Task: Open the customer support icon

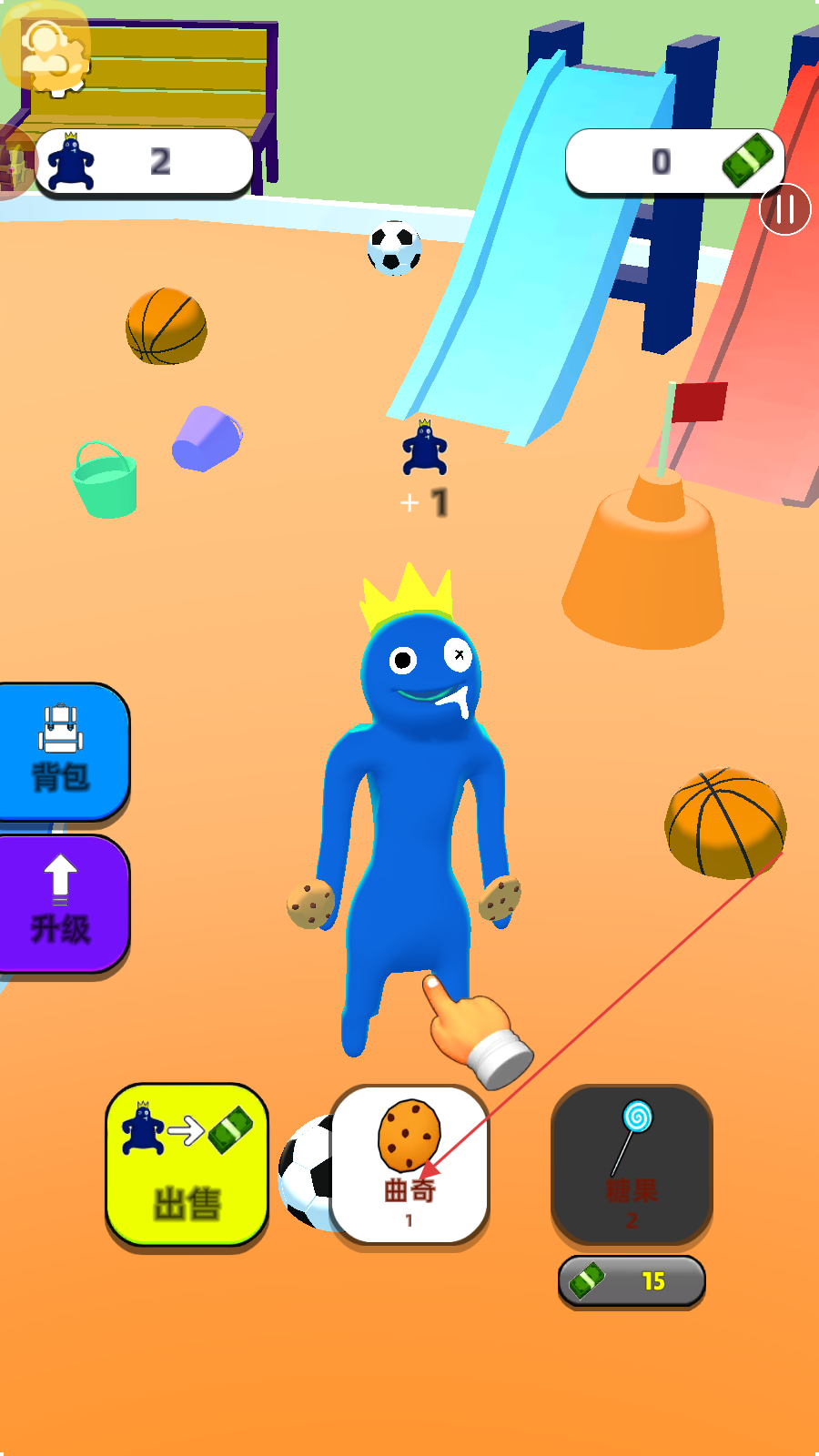Action: 45,50
